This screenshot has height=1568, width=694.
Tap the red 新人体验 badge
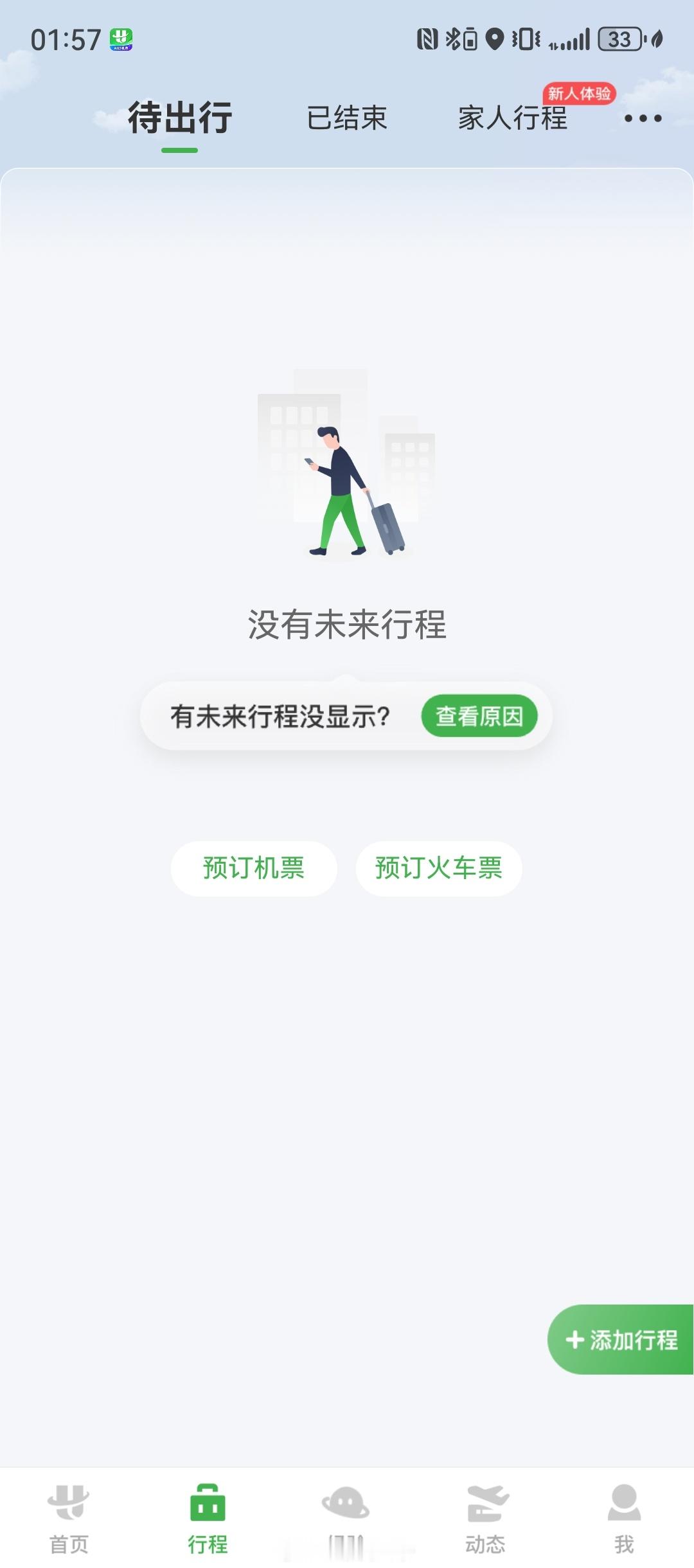point(580,93)
